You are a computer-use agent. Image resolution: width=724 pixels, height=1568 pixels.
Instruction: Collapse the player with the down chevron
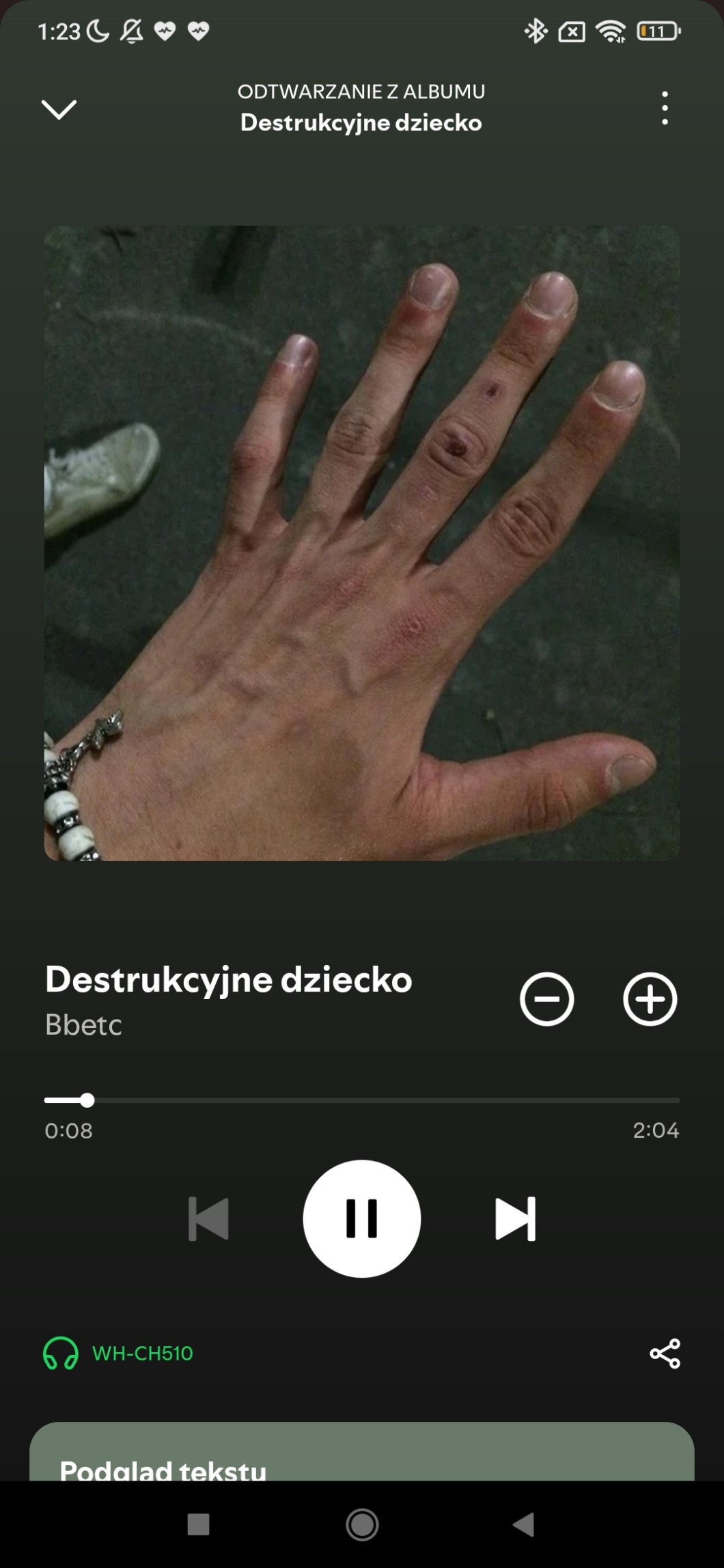pos(59,109)
